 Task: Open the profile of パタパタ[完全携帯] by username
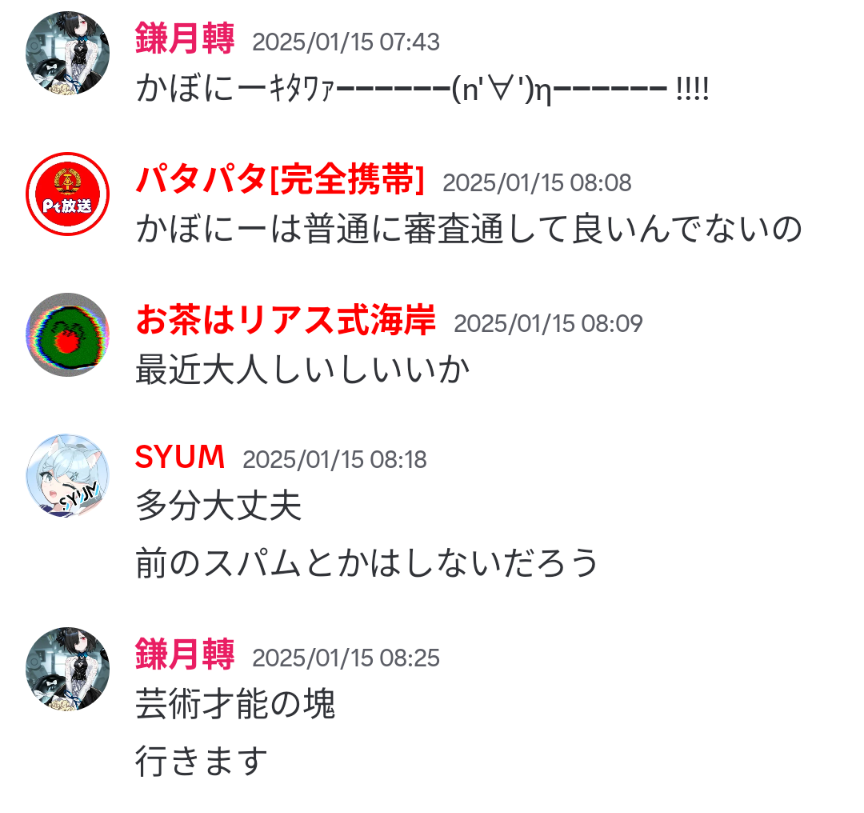281,181
